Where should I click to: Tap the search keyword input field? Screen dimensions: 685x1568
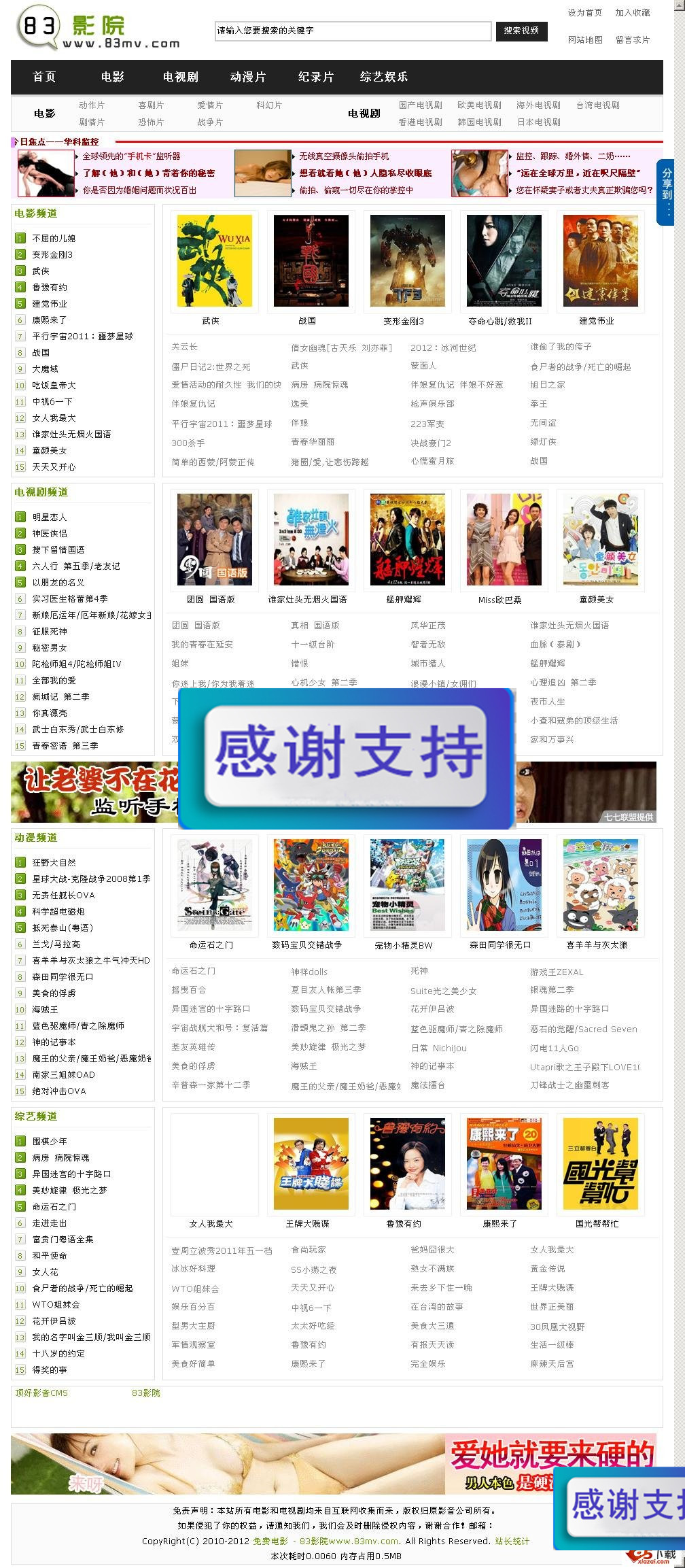click(x=353, y=31)
